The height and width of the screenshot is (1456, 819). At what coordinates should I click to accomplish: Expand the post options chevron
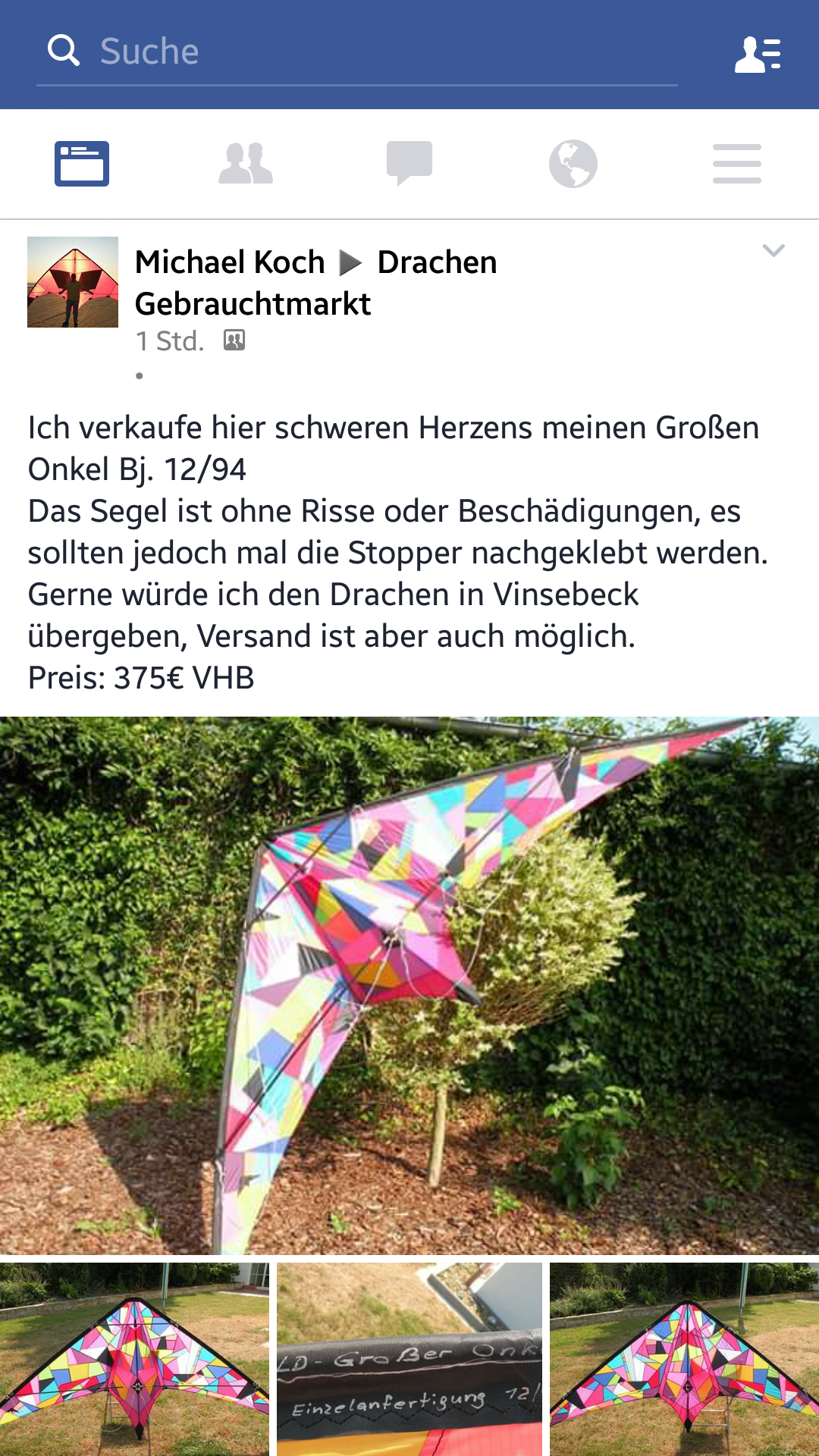(x=773, y=250)
